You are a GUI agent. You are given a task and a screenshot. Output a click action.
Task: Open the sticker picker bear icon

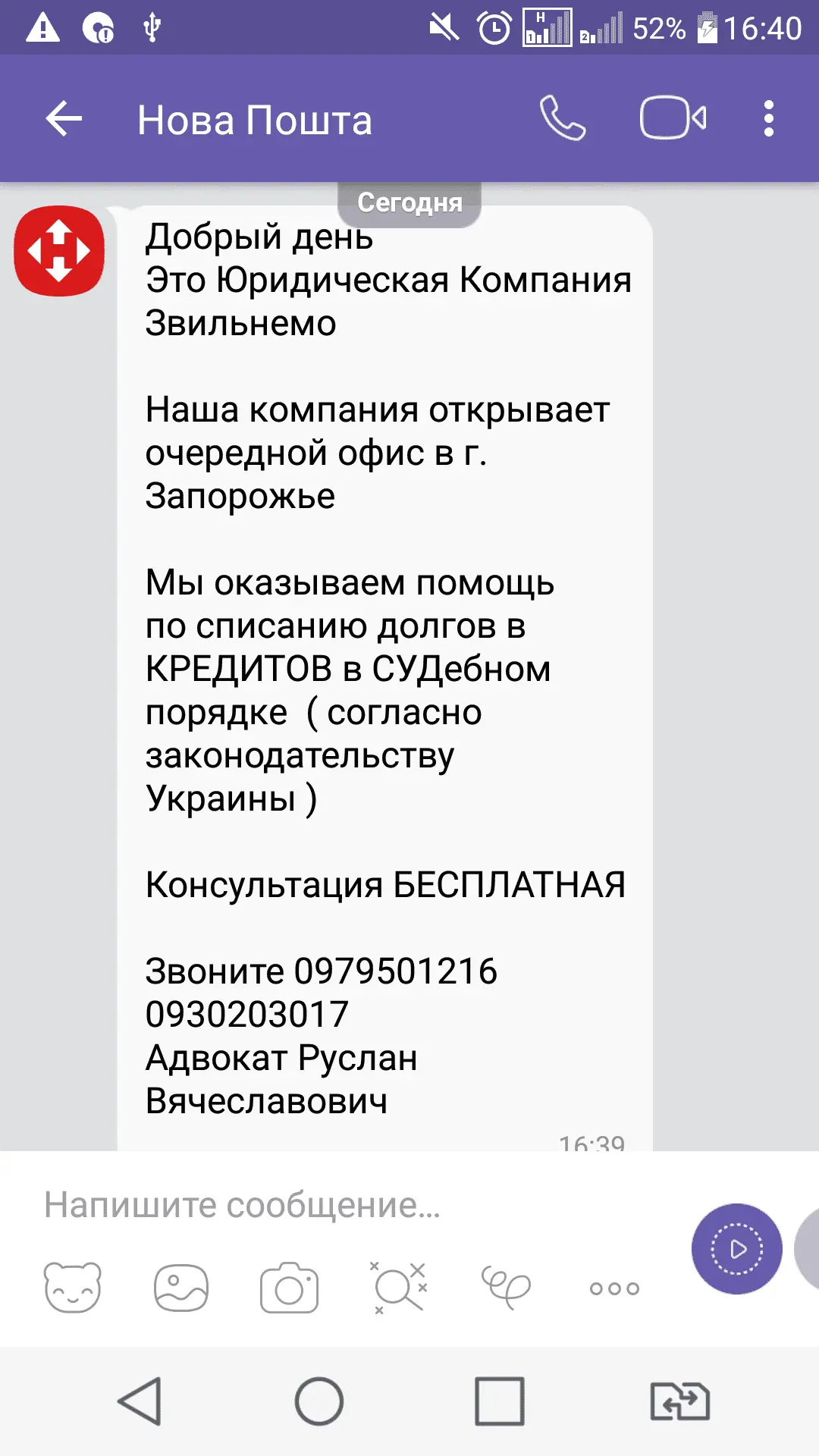[73, 1288]
